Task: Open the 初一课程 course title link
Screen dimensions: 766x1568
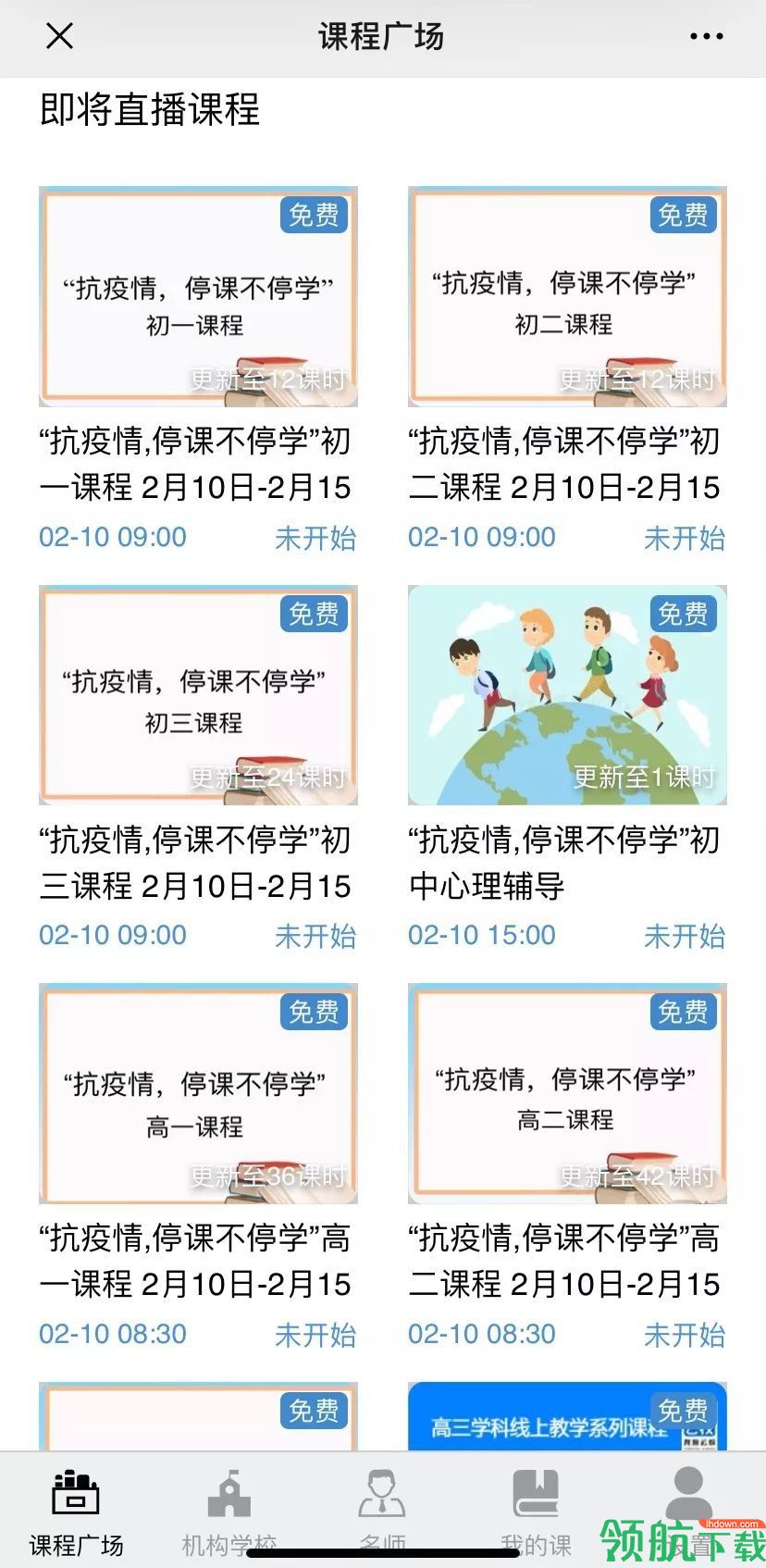Action: 196,465
